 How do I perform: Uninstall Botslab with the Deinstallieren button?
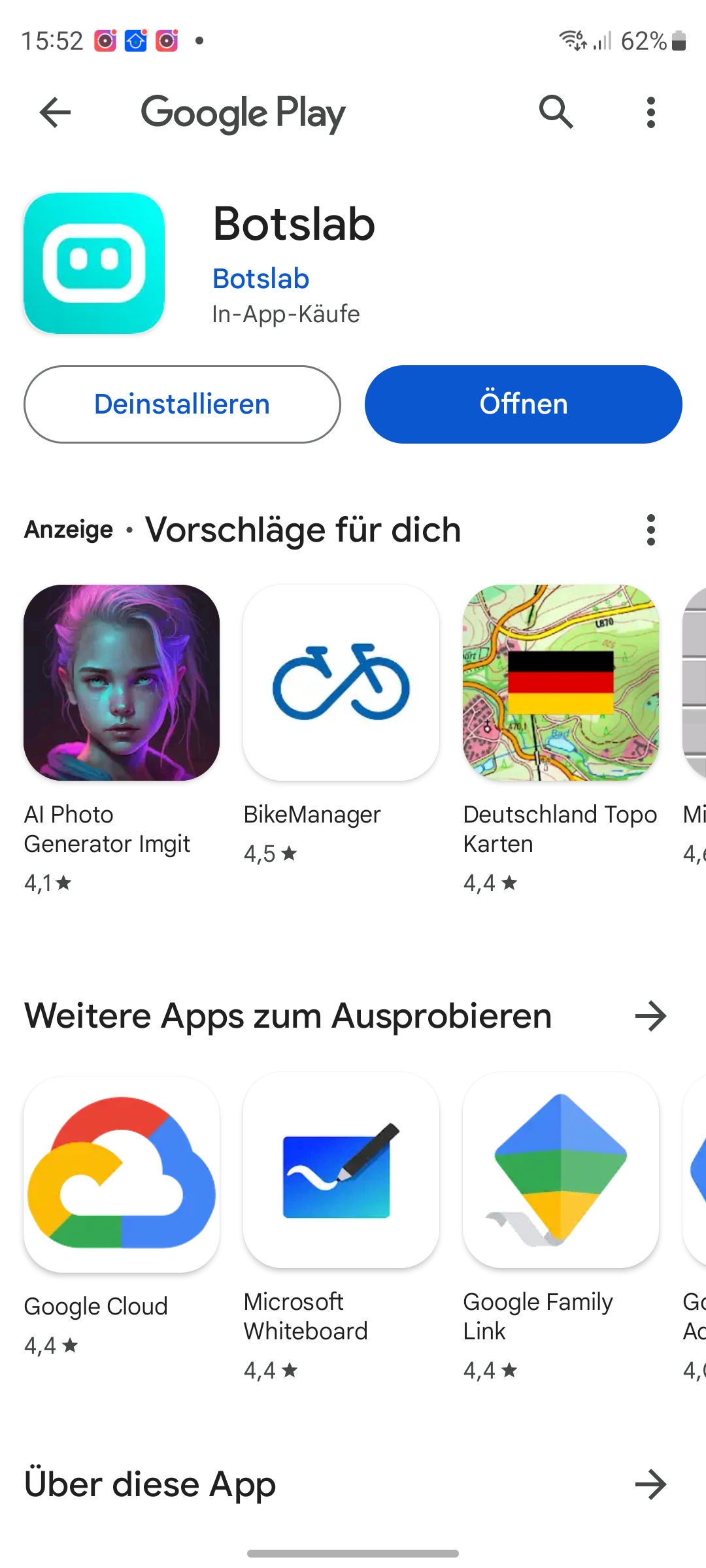pos(182,404)
